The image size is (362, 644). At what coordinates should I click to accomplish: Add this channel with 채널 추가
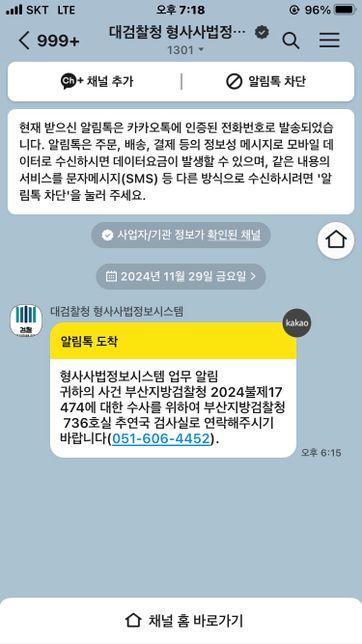tap(97, 81)
